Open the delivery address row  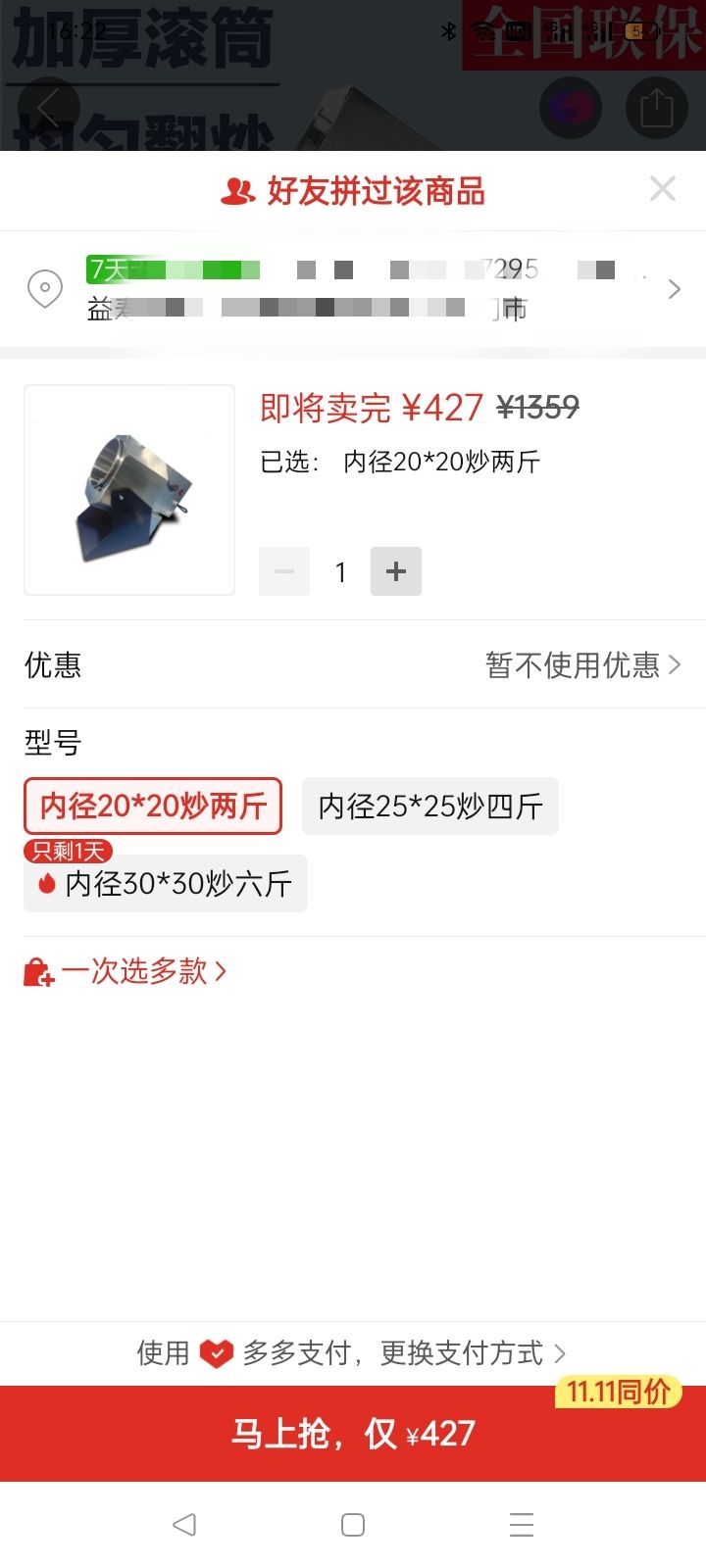(353, 289)
